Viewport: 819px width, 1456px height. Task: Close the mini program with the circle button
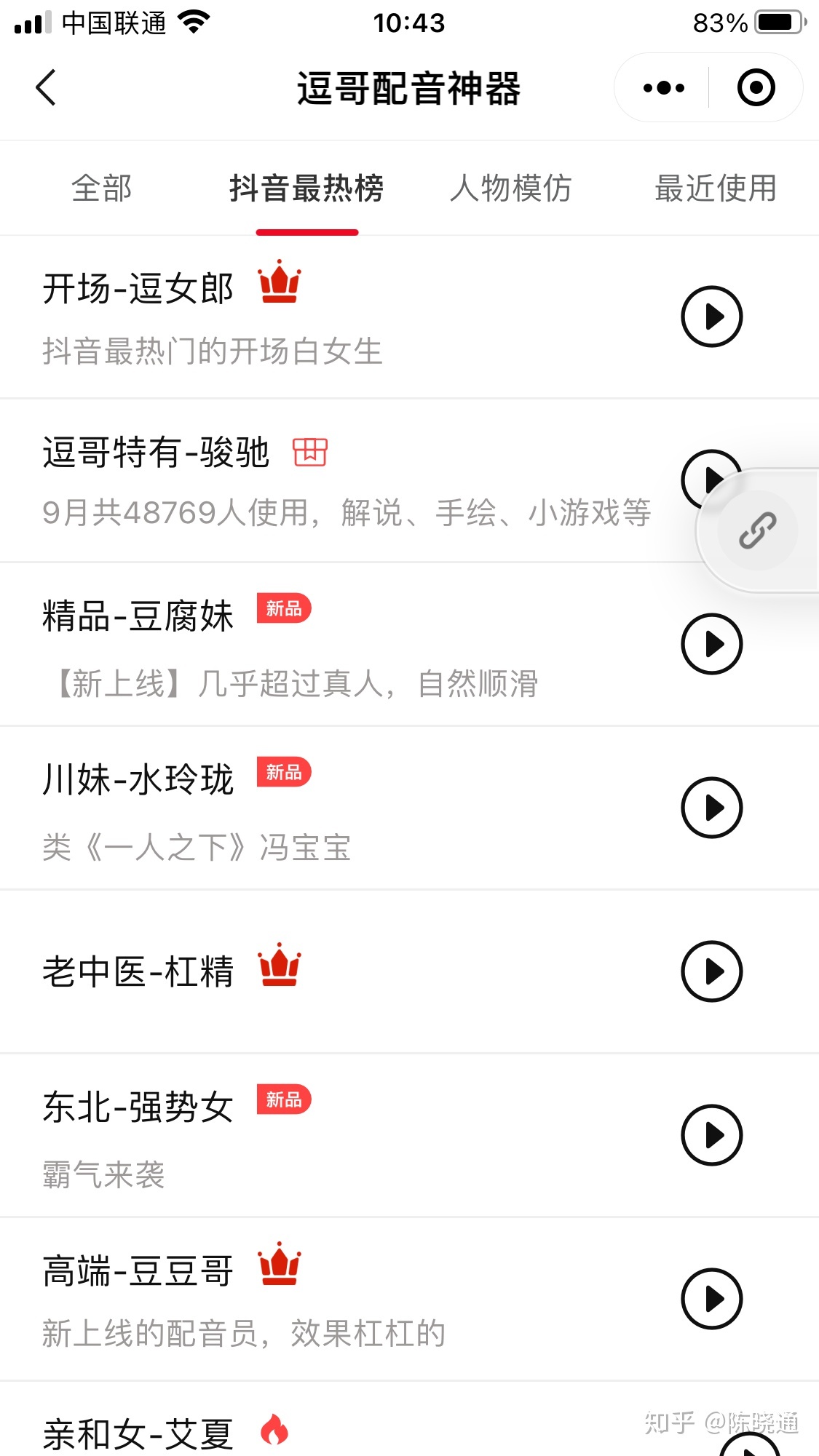pyautogui.click(x=756, y=88)
